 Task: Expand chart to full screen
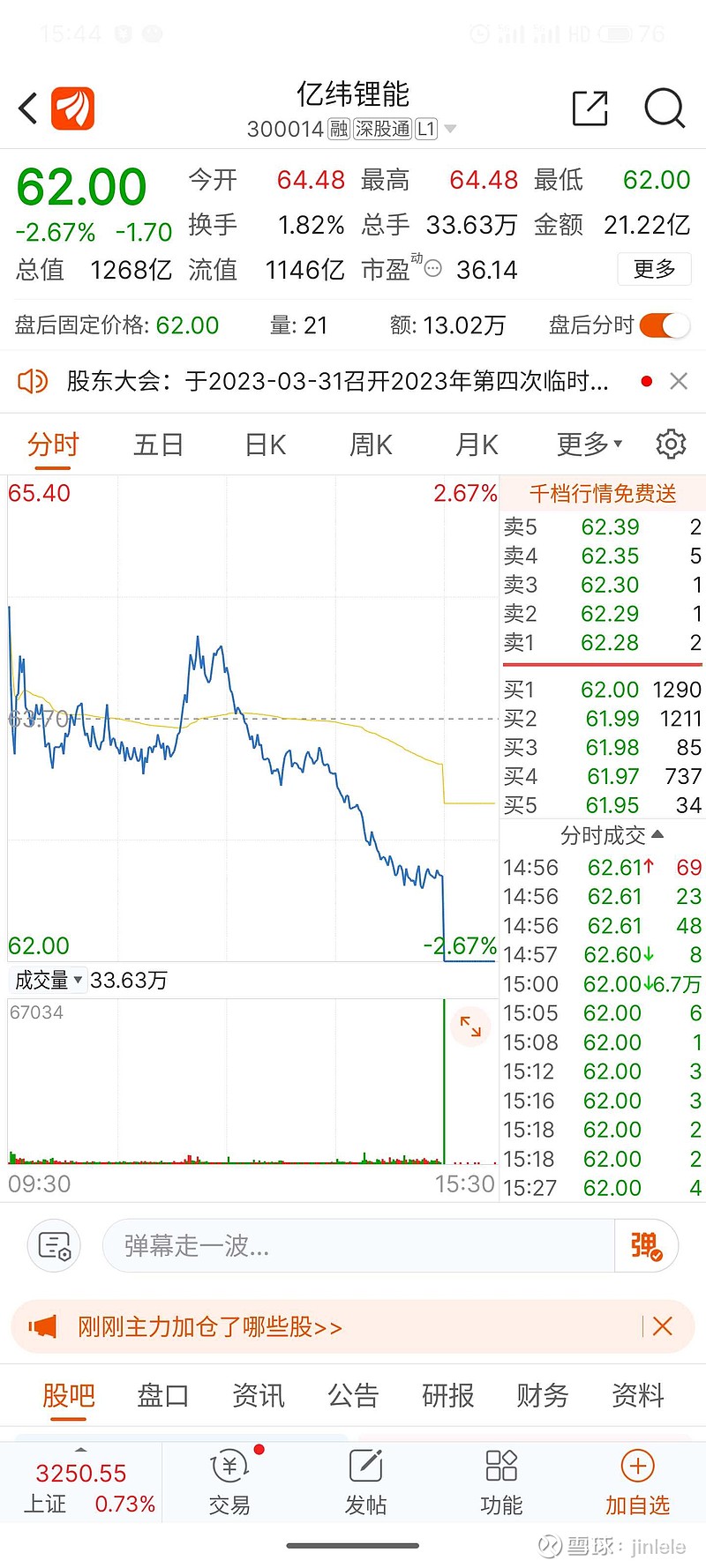click(470, 1027)
